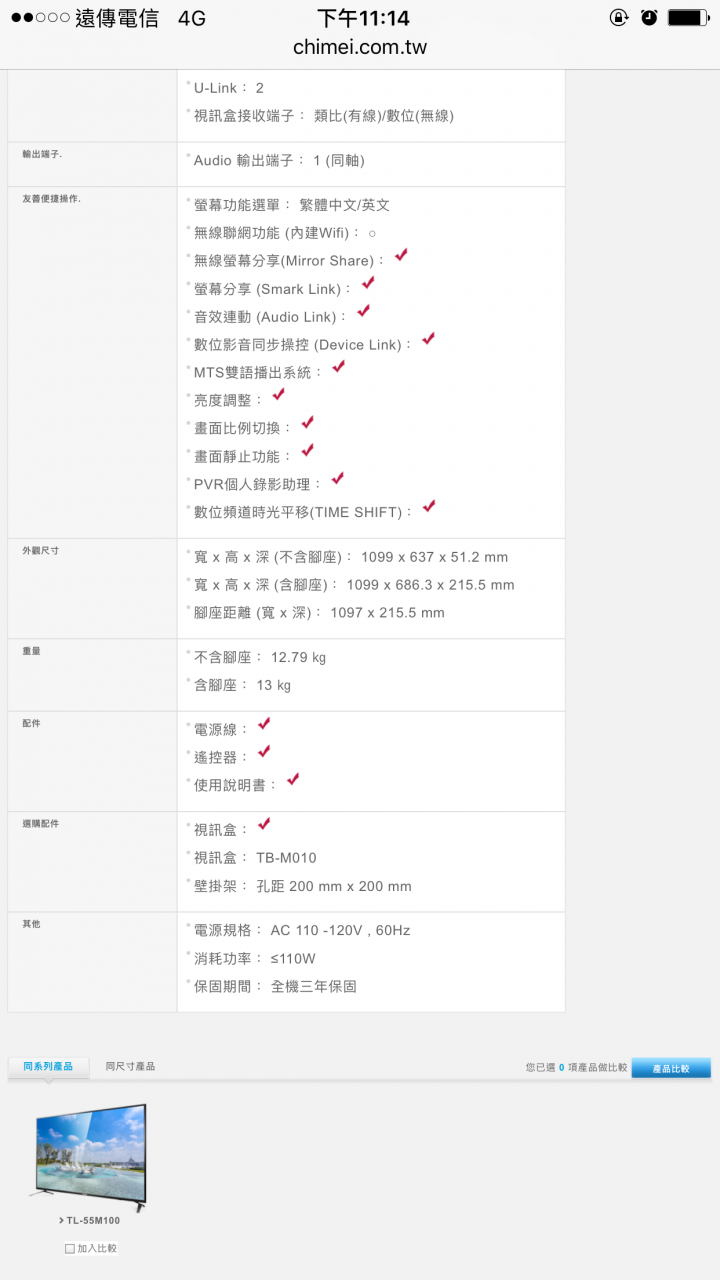Screen dimensions: 720x1280
Task: Check the 加入比較 checkbox for TL-55M100
Action: [69, 1249]
